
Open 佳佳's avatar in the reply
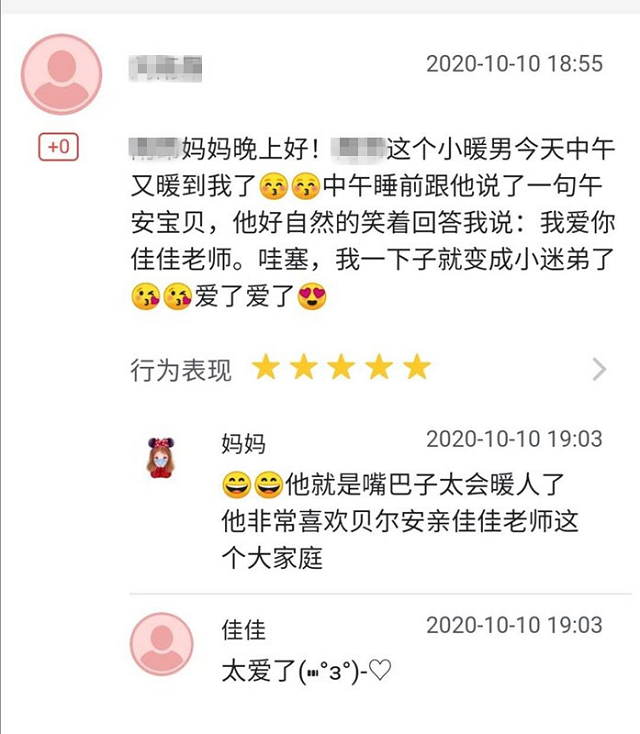pyautogui.click(x=161, y=645)
